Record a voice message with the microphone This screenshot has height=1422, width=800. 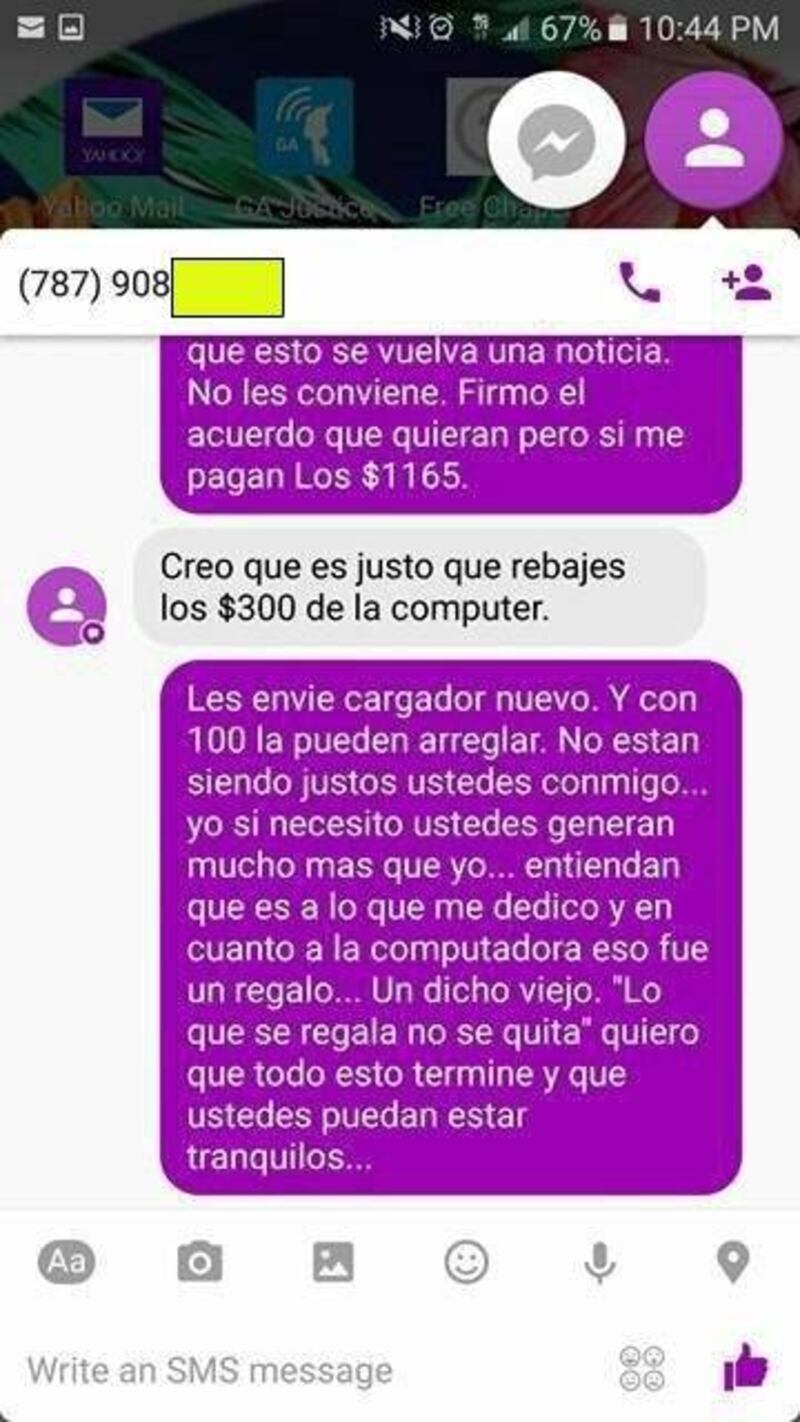pyautogui.click(x=600, y=1262)
